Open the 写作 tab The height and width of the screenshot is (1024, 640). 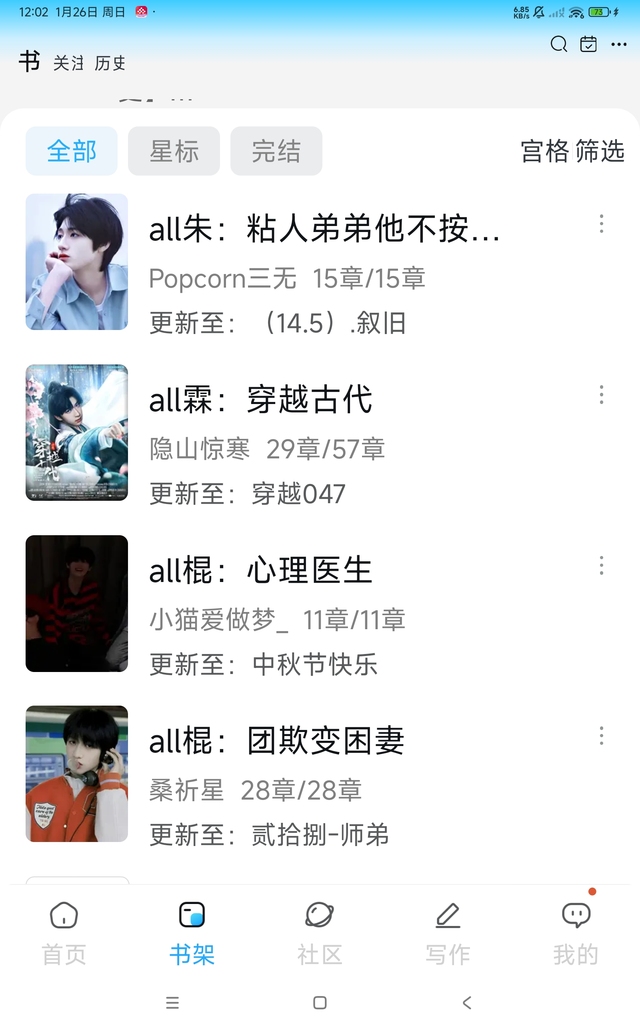(447, 932)
